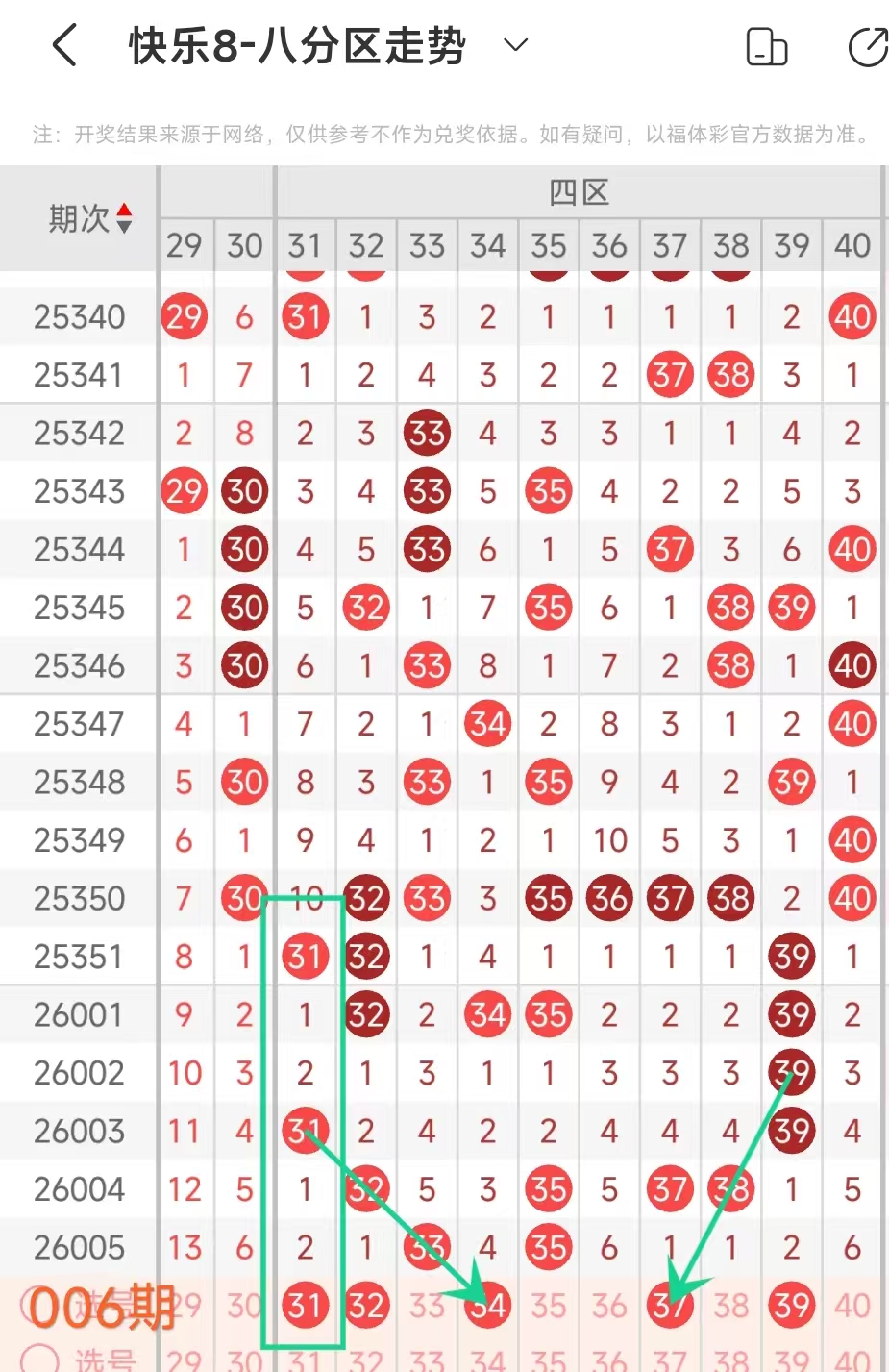Select number 35 in the first pick row
This screenshot has height=1372, width=889.
point(549,1306)
